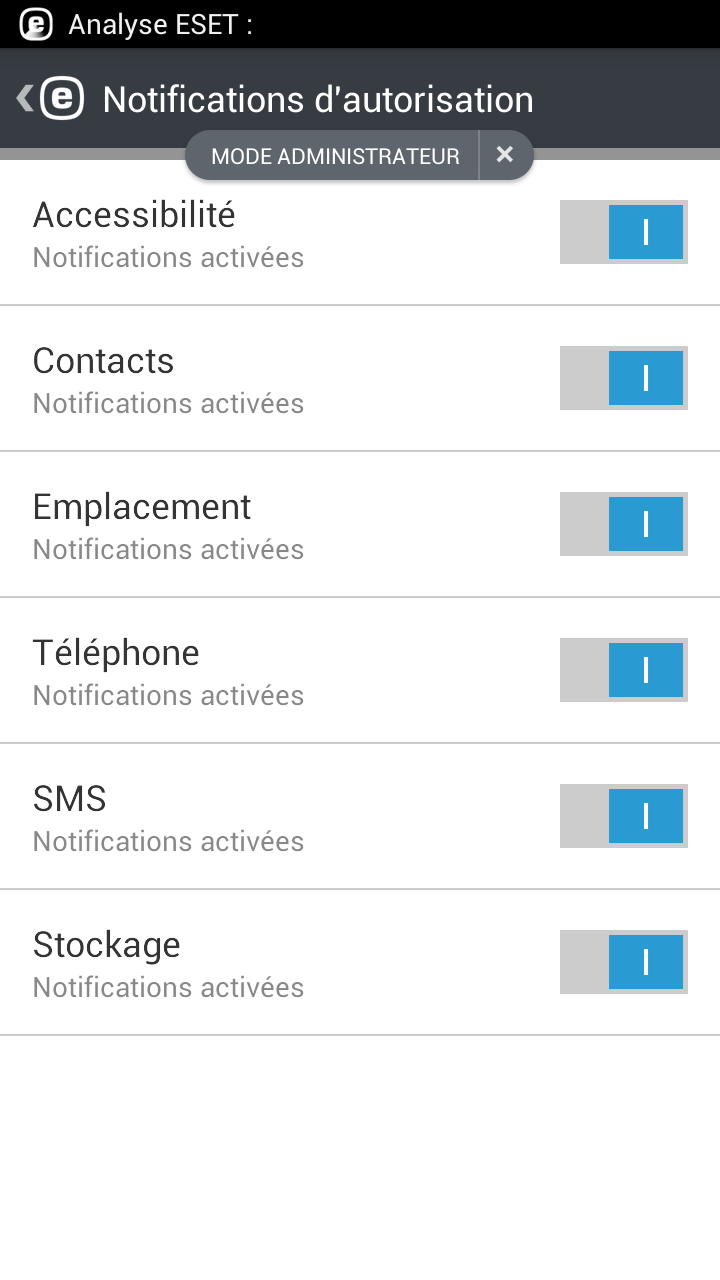Click the Notifications d'autorisation title

click(x=316, y=98)
